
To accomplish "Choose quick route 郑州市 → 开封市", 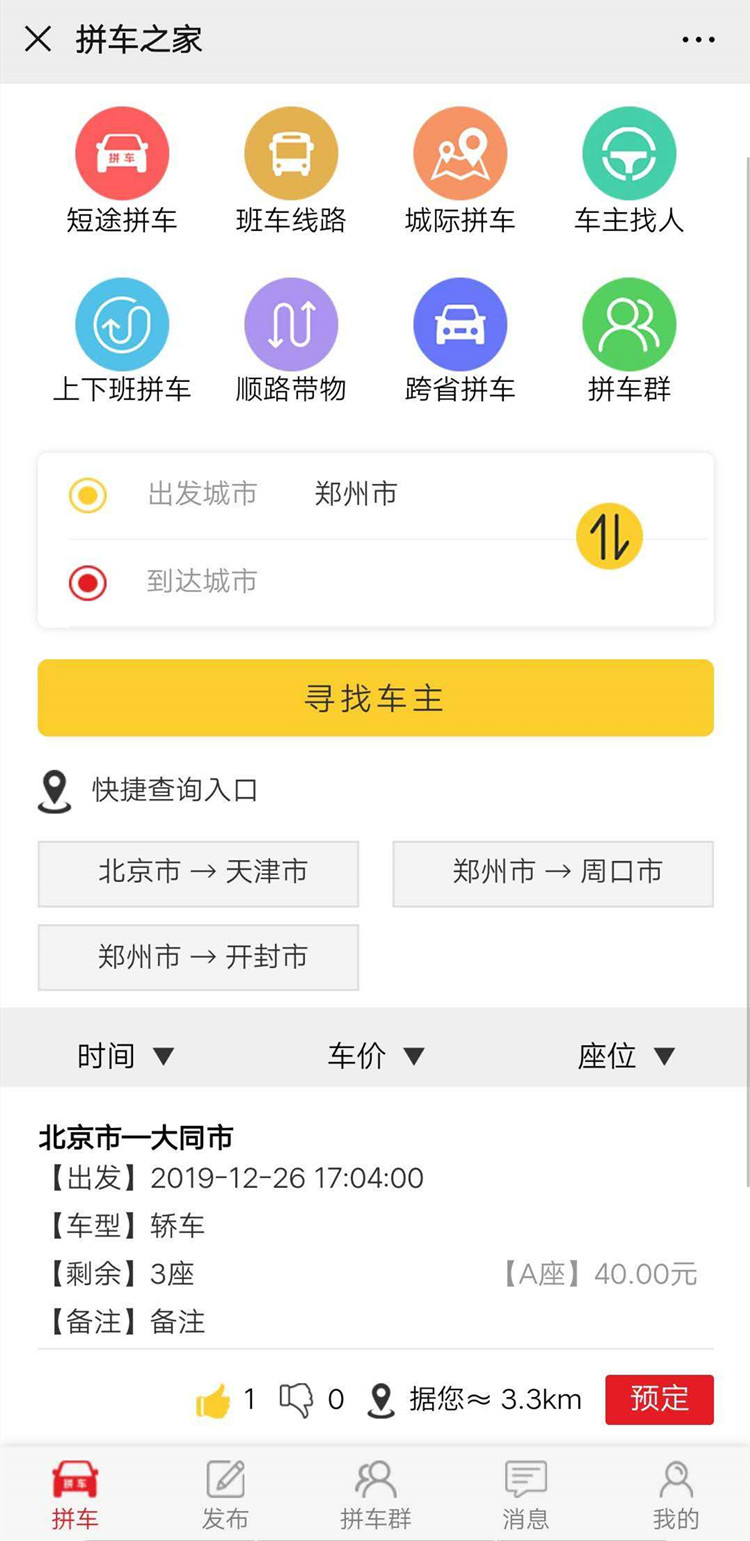I will [x=198, y=957].
